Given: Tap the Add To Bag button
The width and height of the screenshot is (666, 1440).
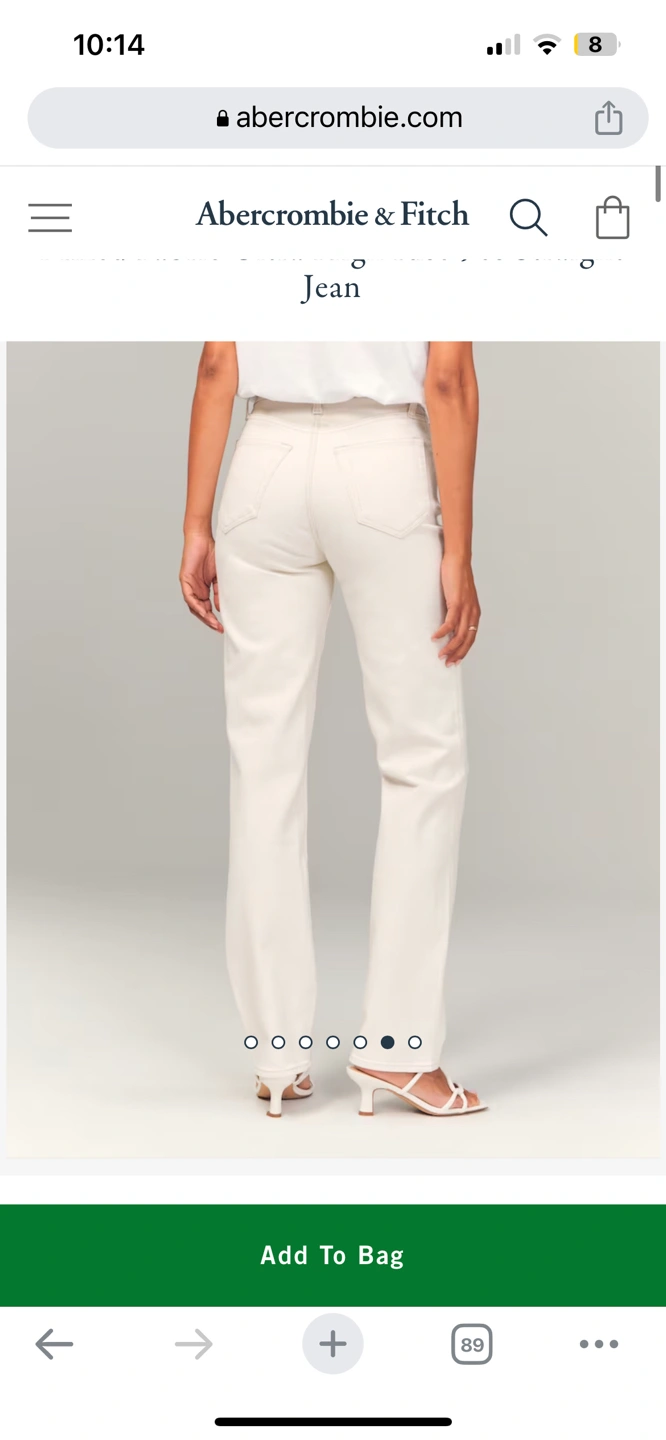Looking at the screenshot, I should (333, 1255).
